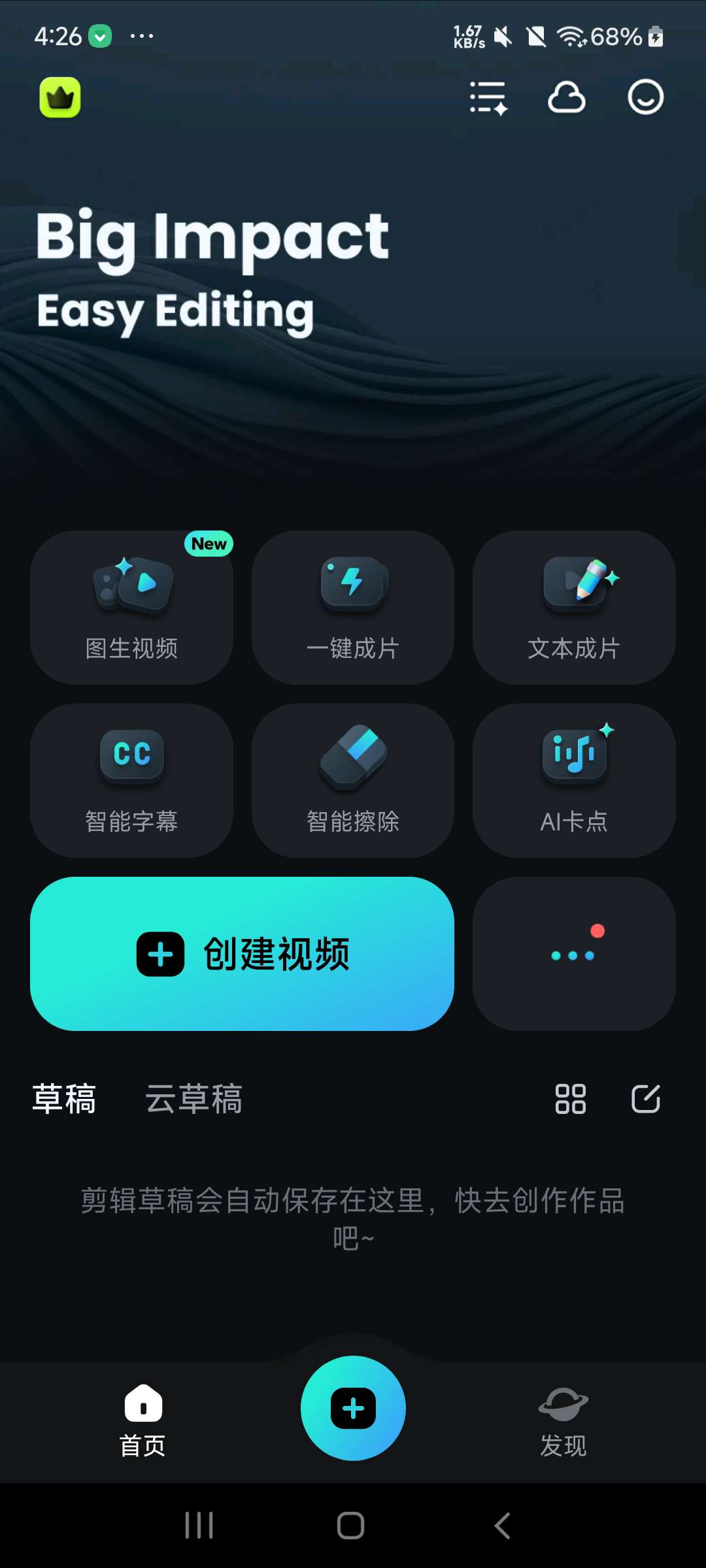Viewport: 706px width, 1568px height.
Task: Tap the center plus floating button
Action: pyautogui.click(x=353, y=1408)
